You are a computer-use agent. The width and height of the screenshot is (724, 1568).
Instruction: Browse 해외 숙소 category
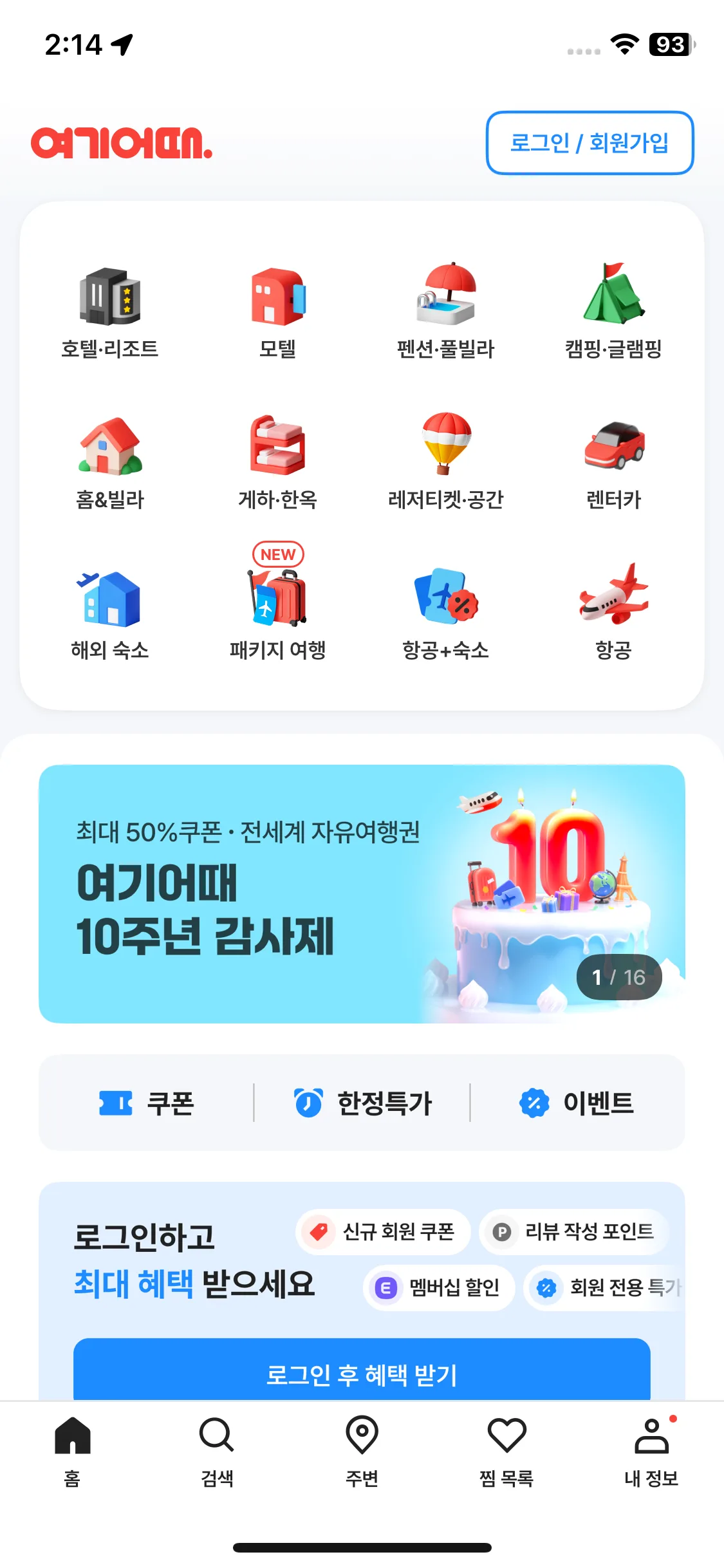109,613
